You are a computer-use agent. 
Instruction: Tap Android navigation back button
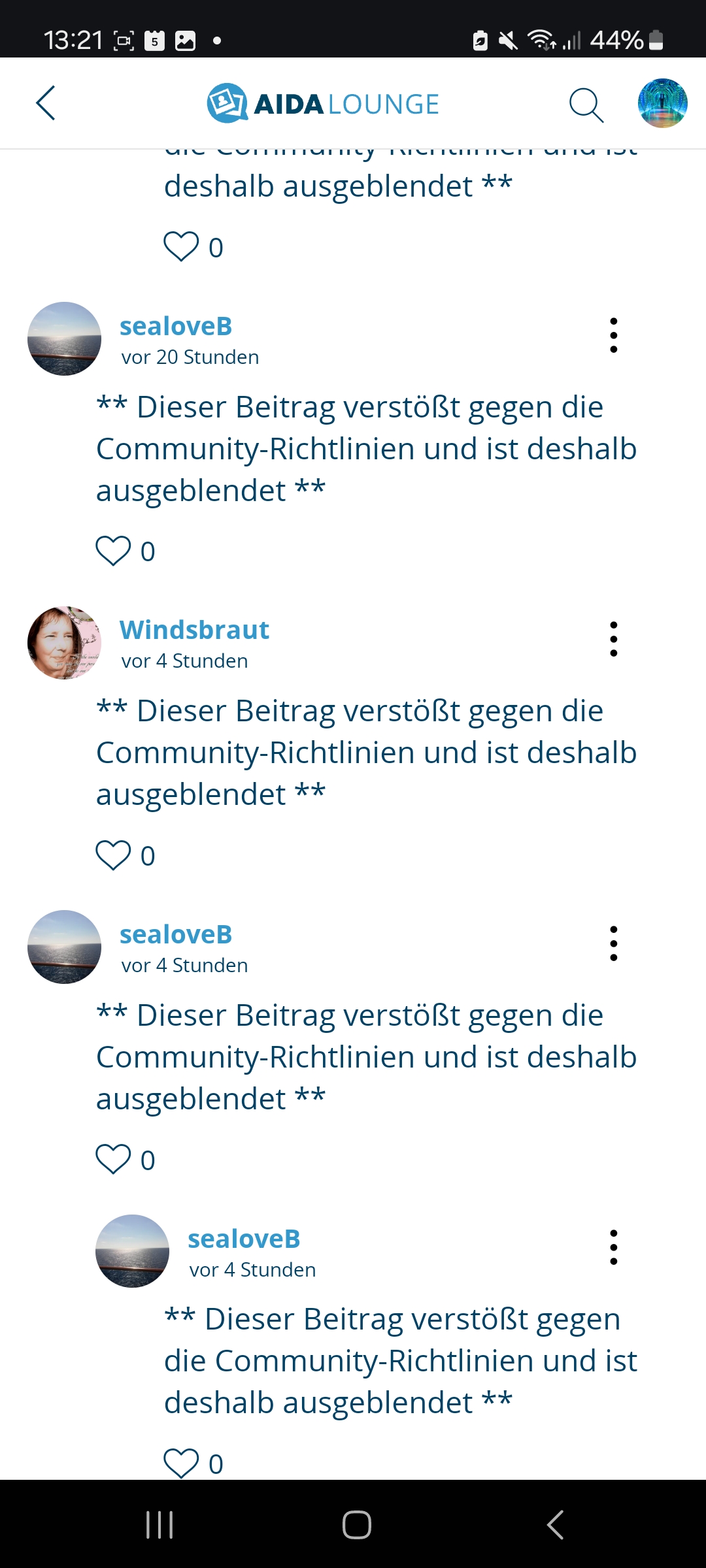[554, 1525]
